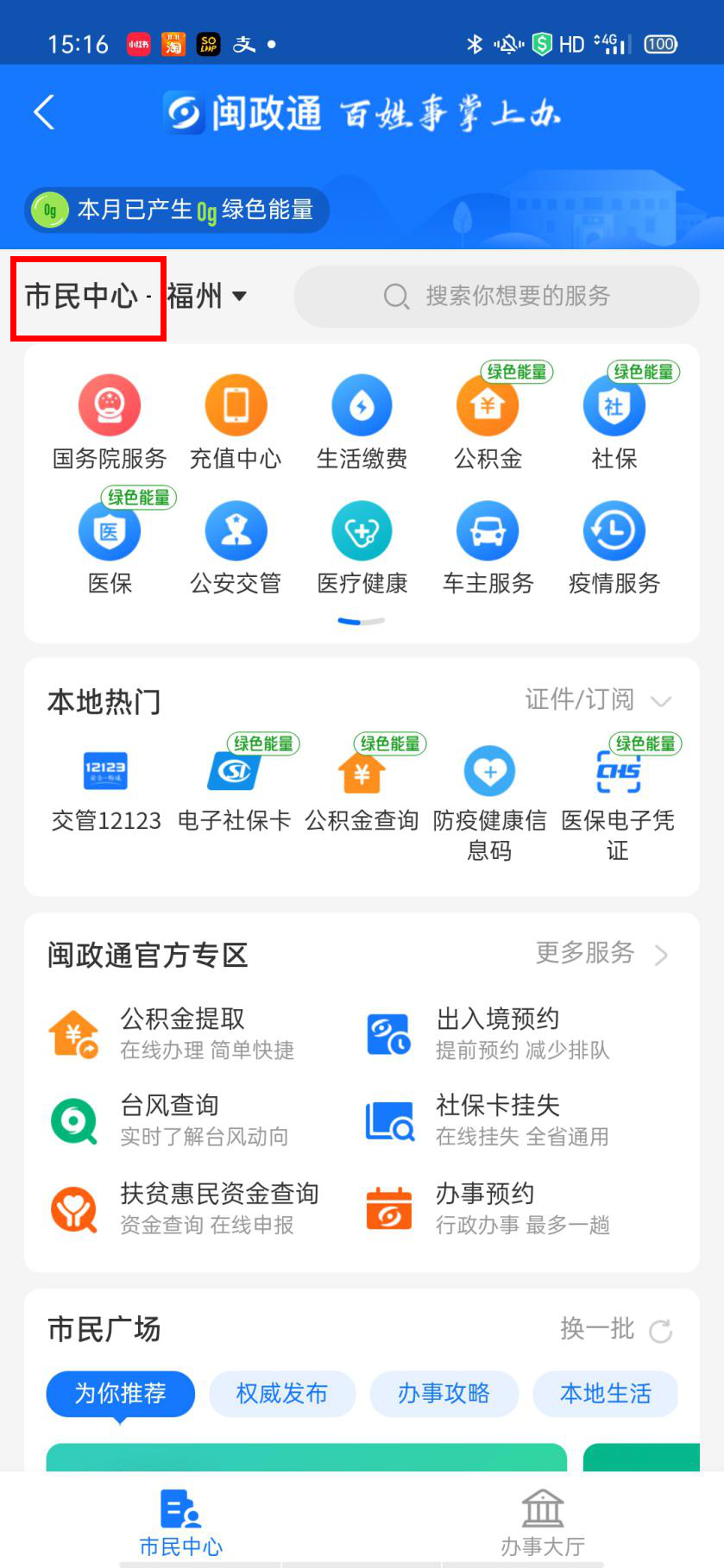Open 国务院服务
This screenshot has width=724, height=1568.
(110, 423)
